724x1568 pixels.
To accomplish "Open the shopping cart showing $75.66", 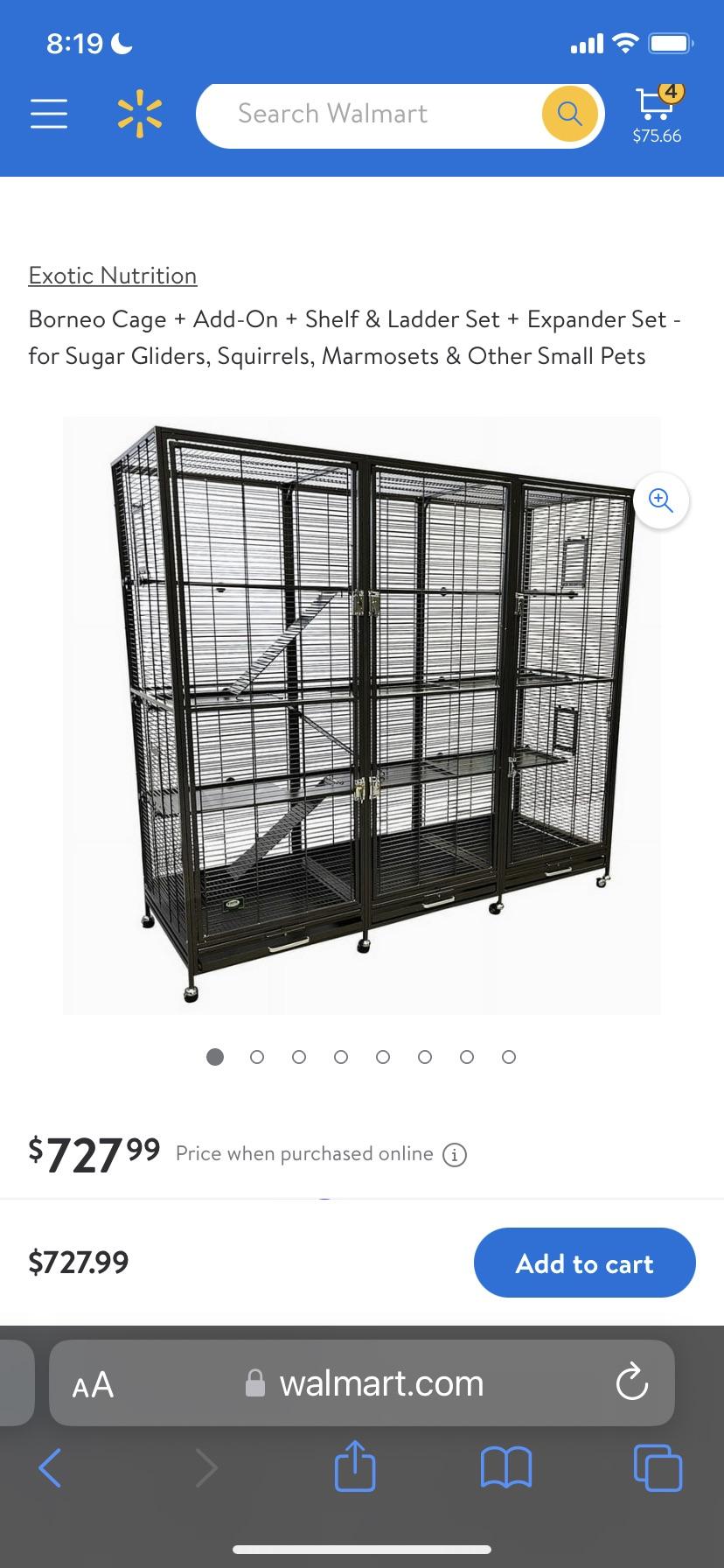I will coord(657,114).
